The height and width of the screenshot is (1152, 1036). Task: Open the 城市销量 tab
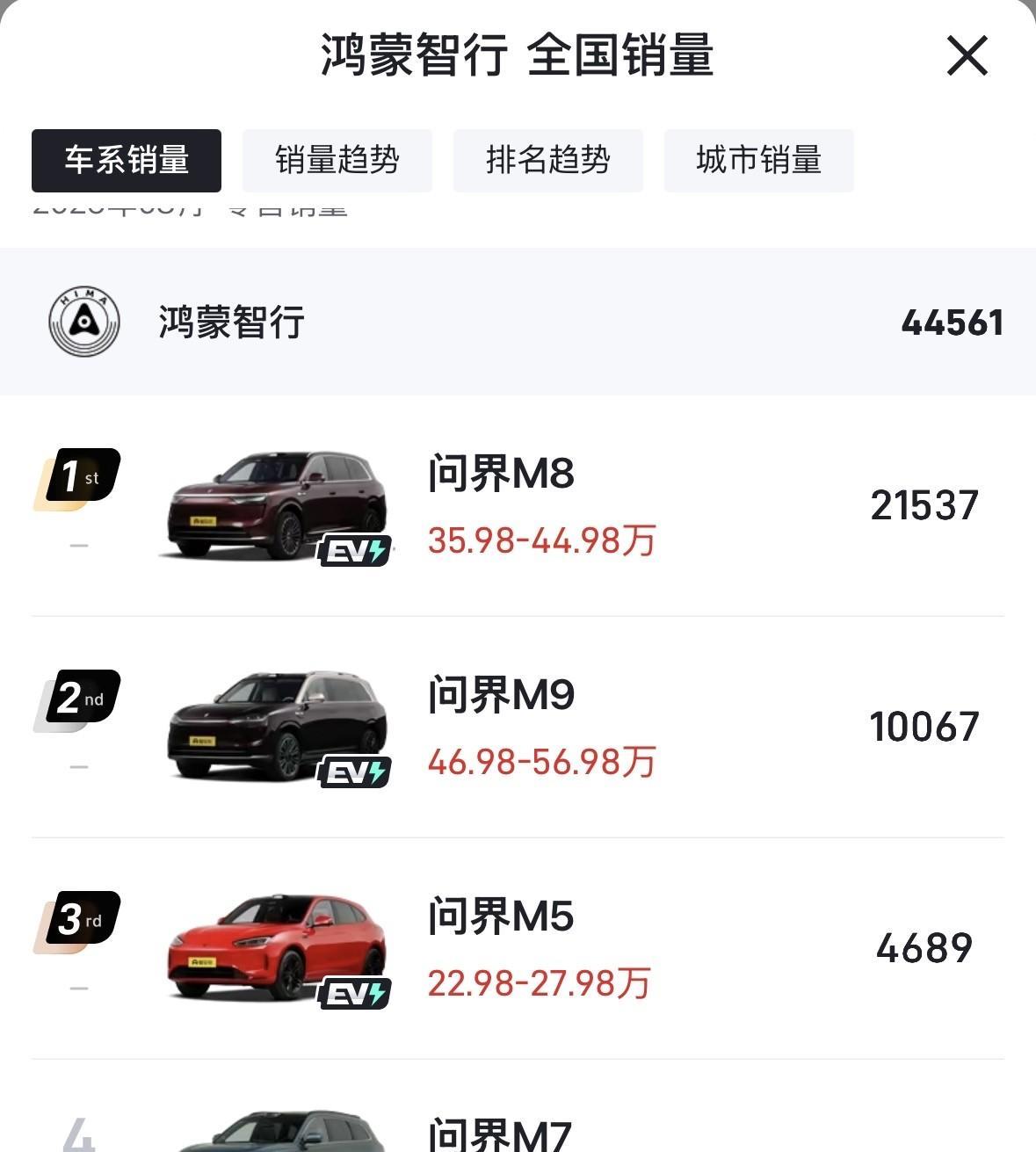pyautogui.click(x=758, y=161)
